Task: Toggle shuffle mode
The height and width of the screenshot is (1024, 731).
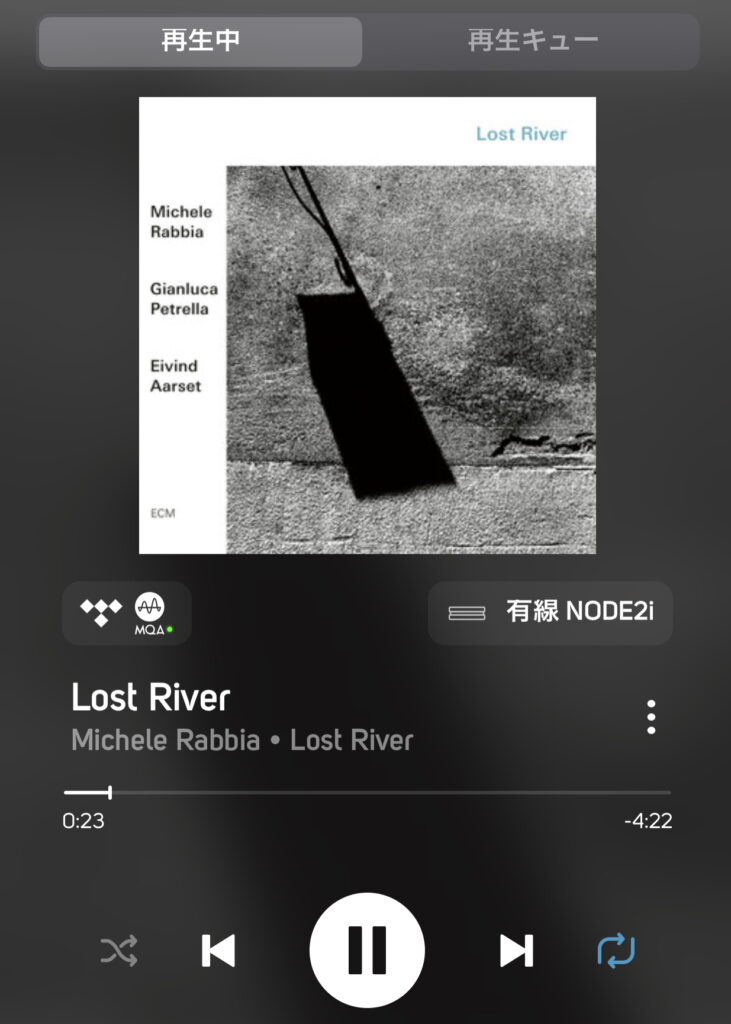Action: 119,950
